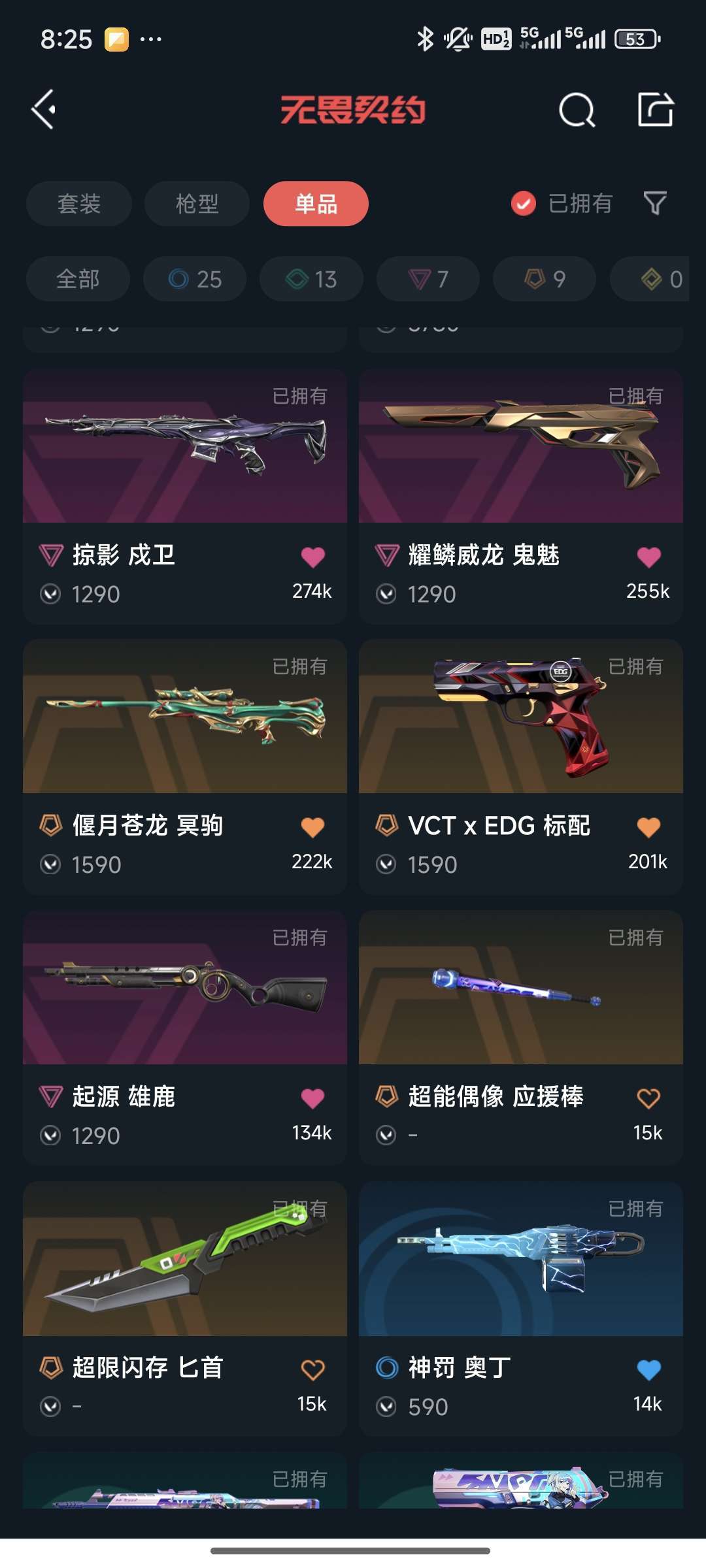Open the 掠影 戍卫 skin card

click(185, 497)
